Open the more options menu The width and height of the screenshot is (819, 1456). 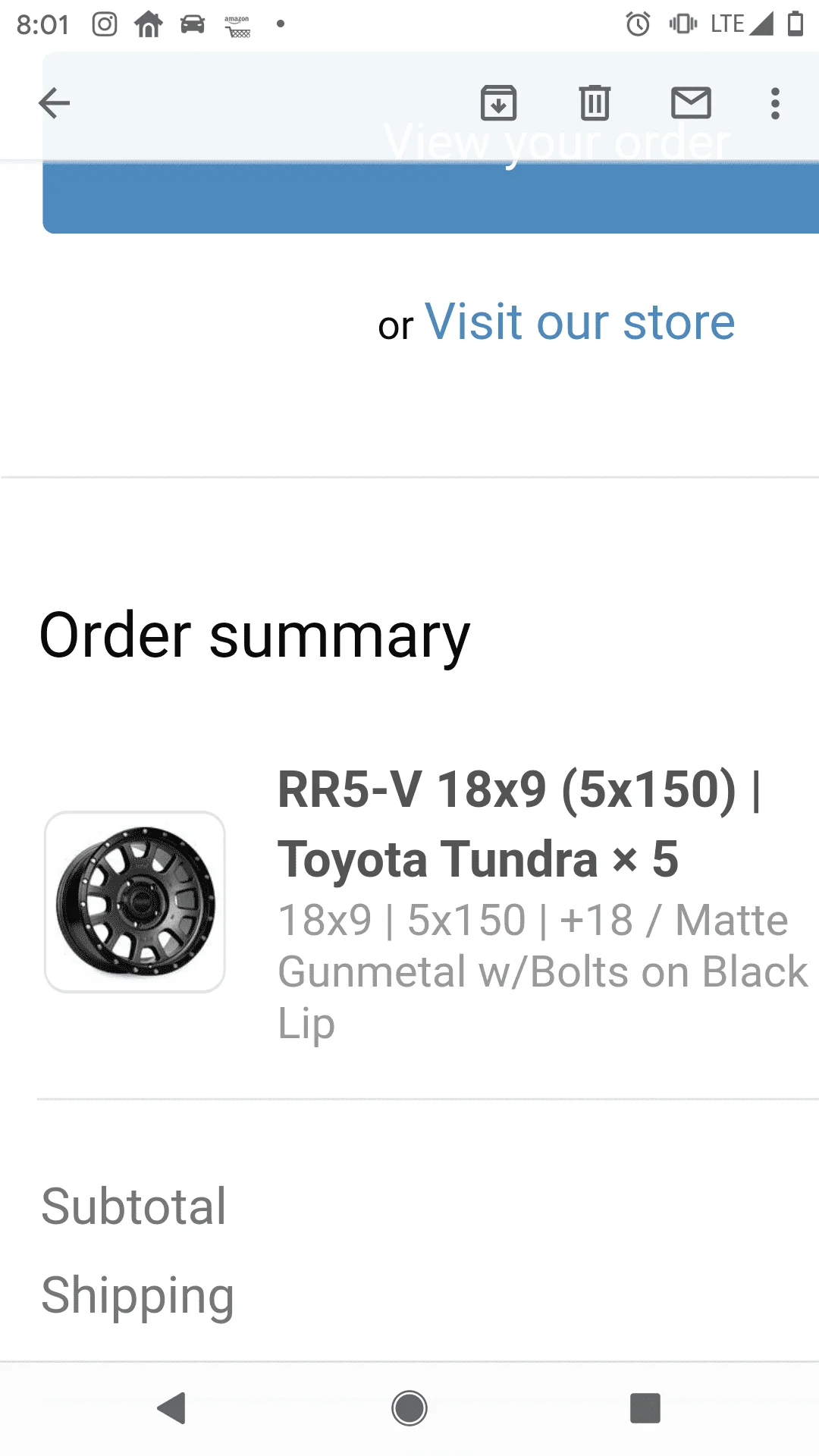pos(774,103)
